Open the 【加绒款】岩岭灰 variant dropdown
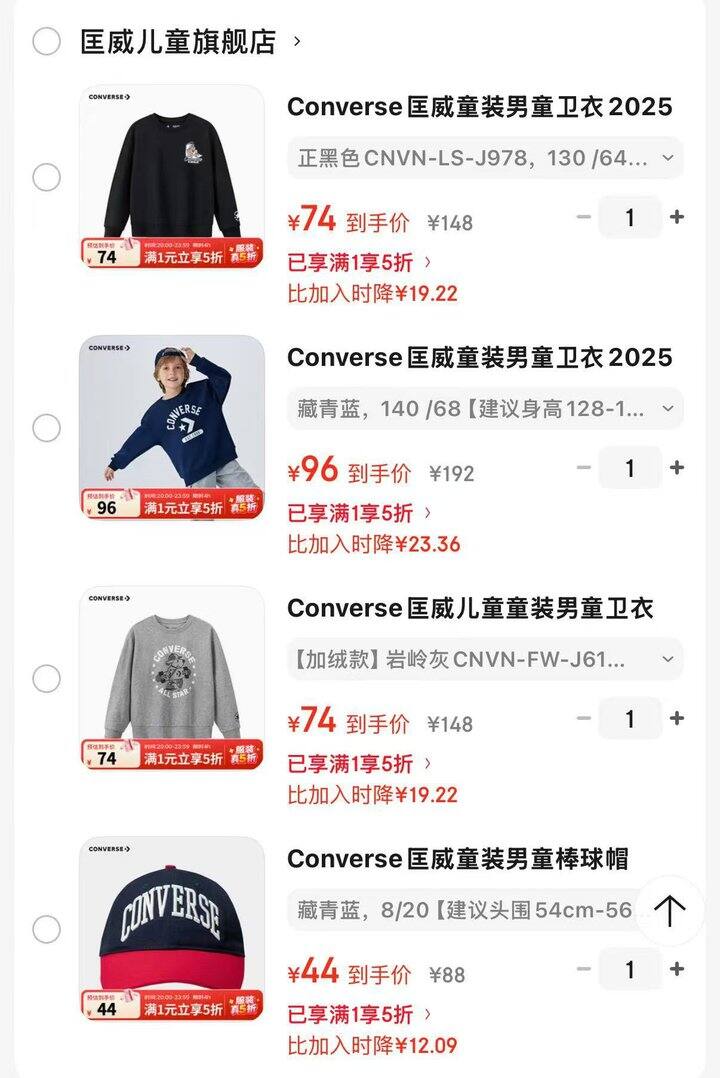 [x=485, y=659]
